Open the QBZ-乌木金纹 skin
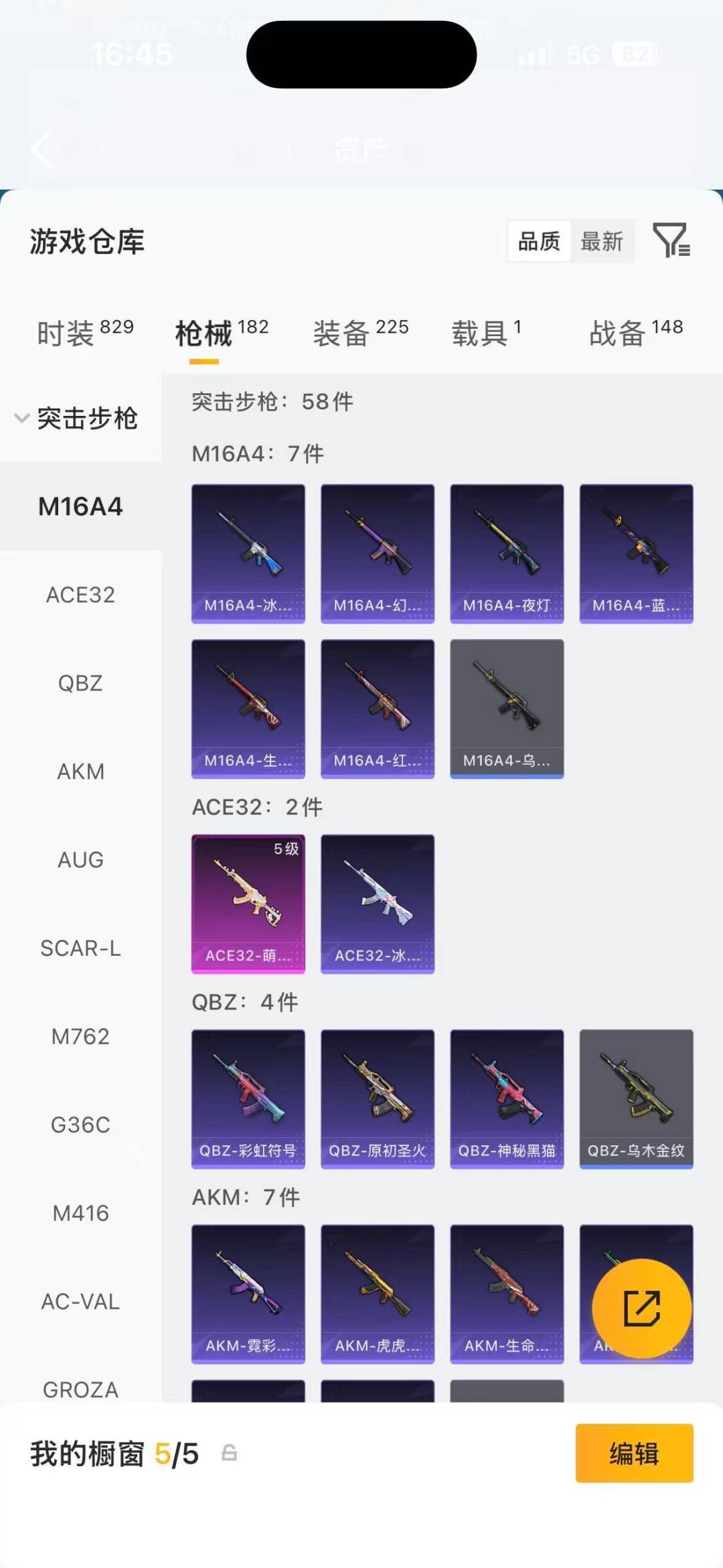The image size is (723, 1568). 636,1098
